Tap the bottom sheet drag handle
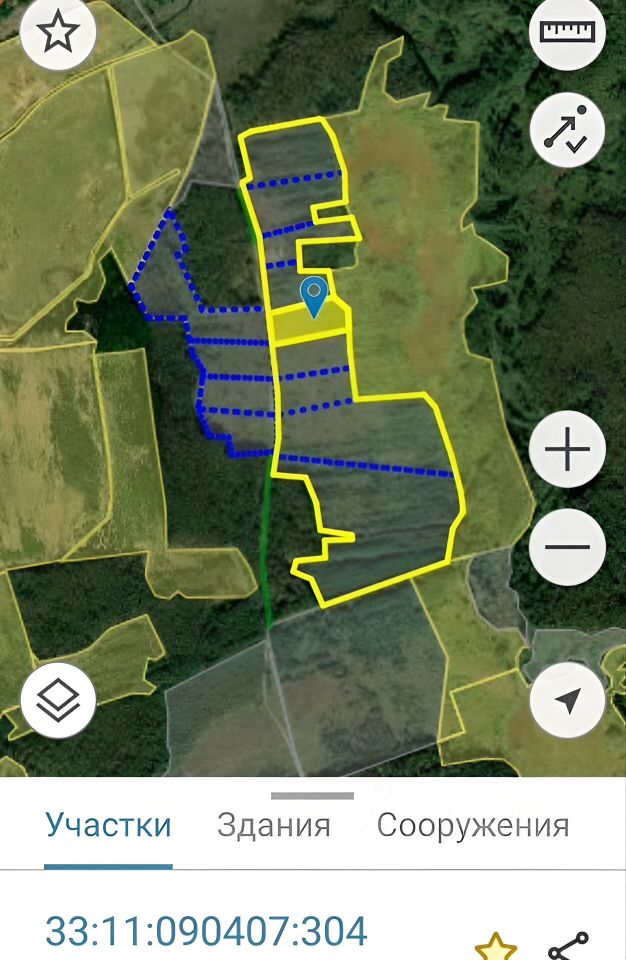 [312, 796]
